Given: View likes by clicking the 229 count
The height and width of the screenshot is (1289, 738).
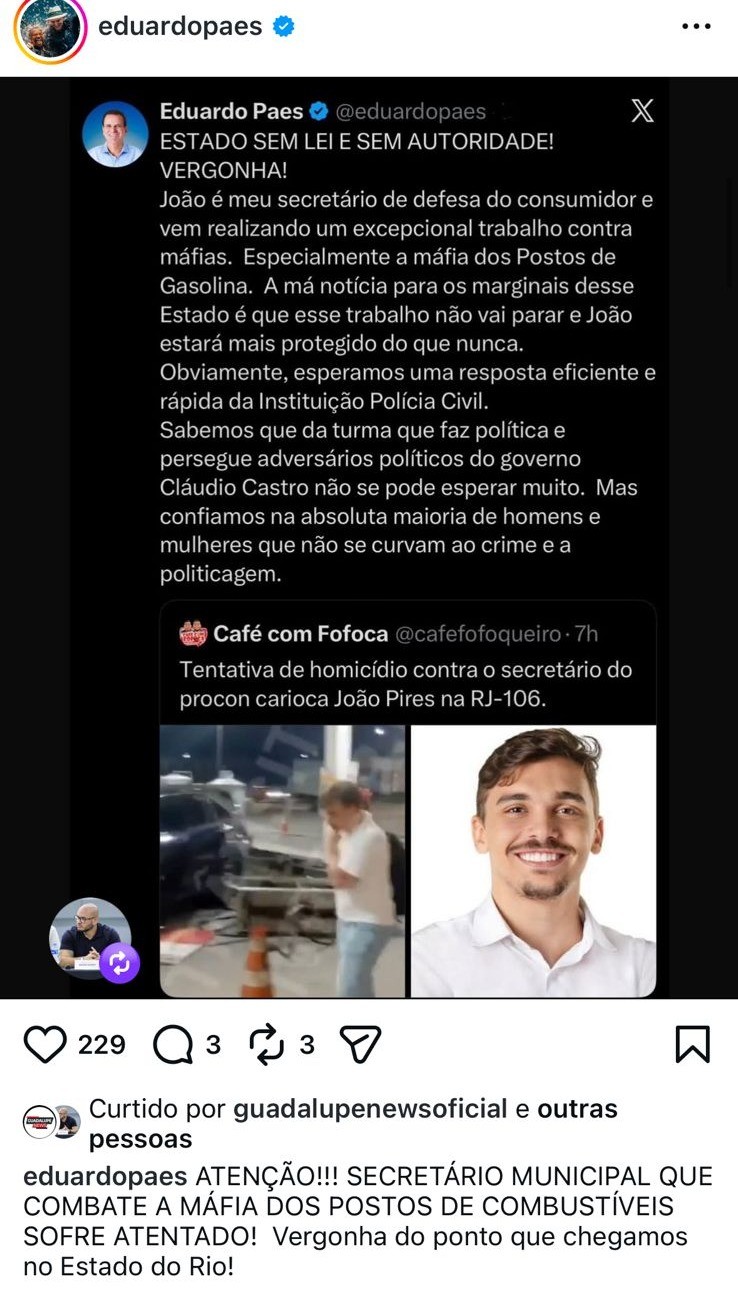Looking at the screenshot, I should pyautogui.click(x=102, y=1044).
